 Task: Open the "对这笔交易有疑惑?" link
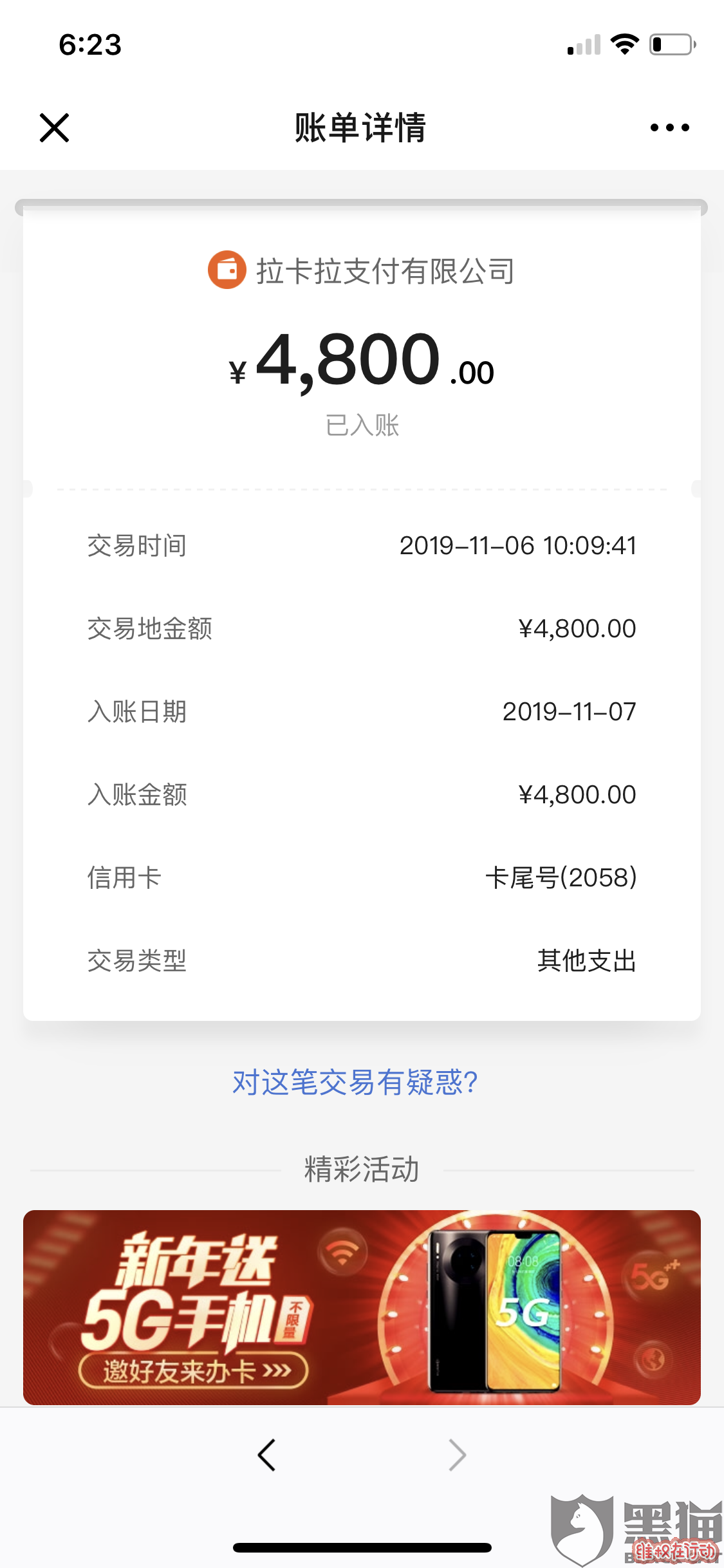point(355,1082)
